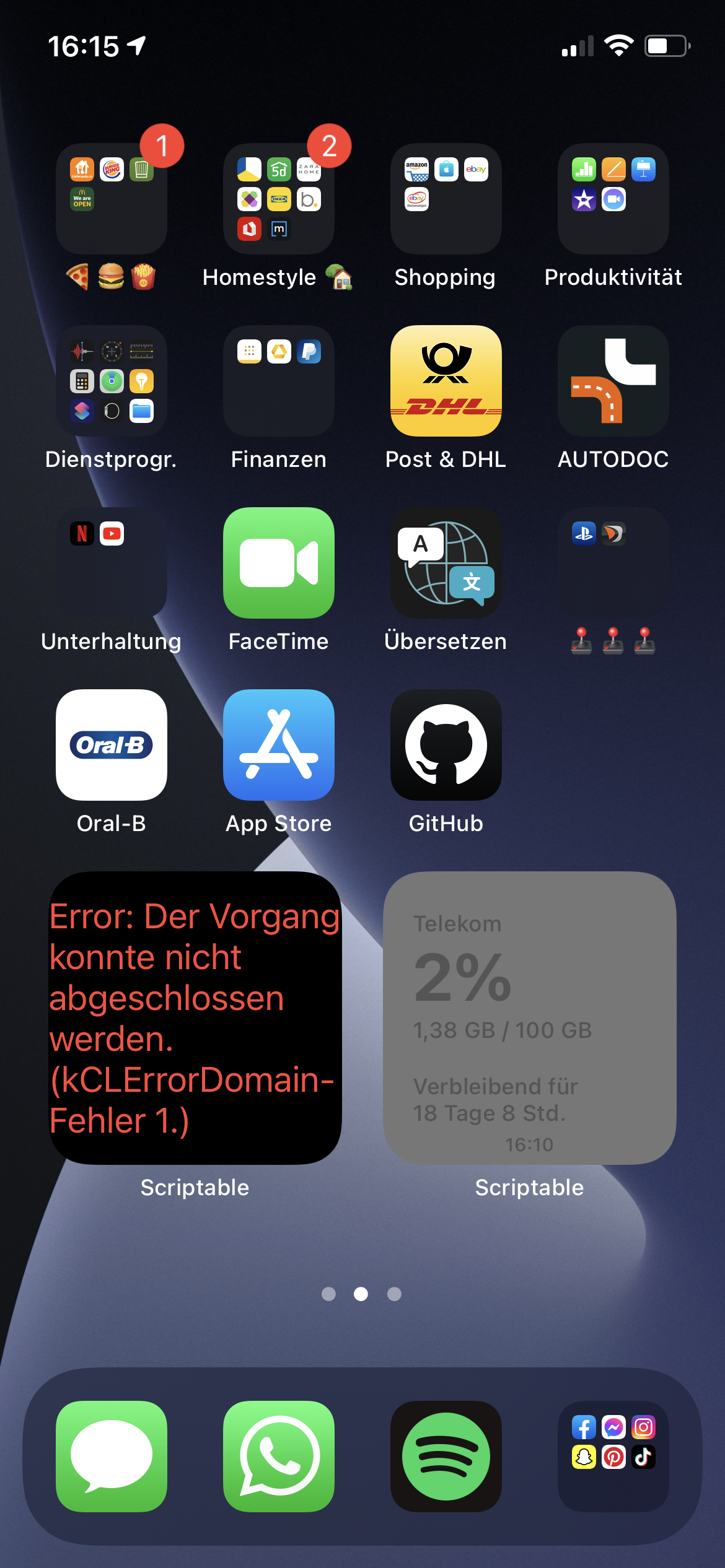Open the Übersetzen app
This screenshot has width=725, height=1568.
tap(446, 564)
